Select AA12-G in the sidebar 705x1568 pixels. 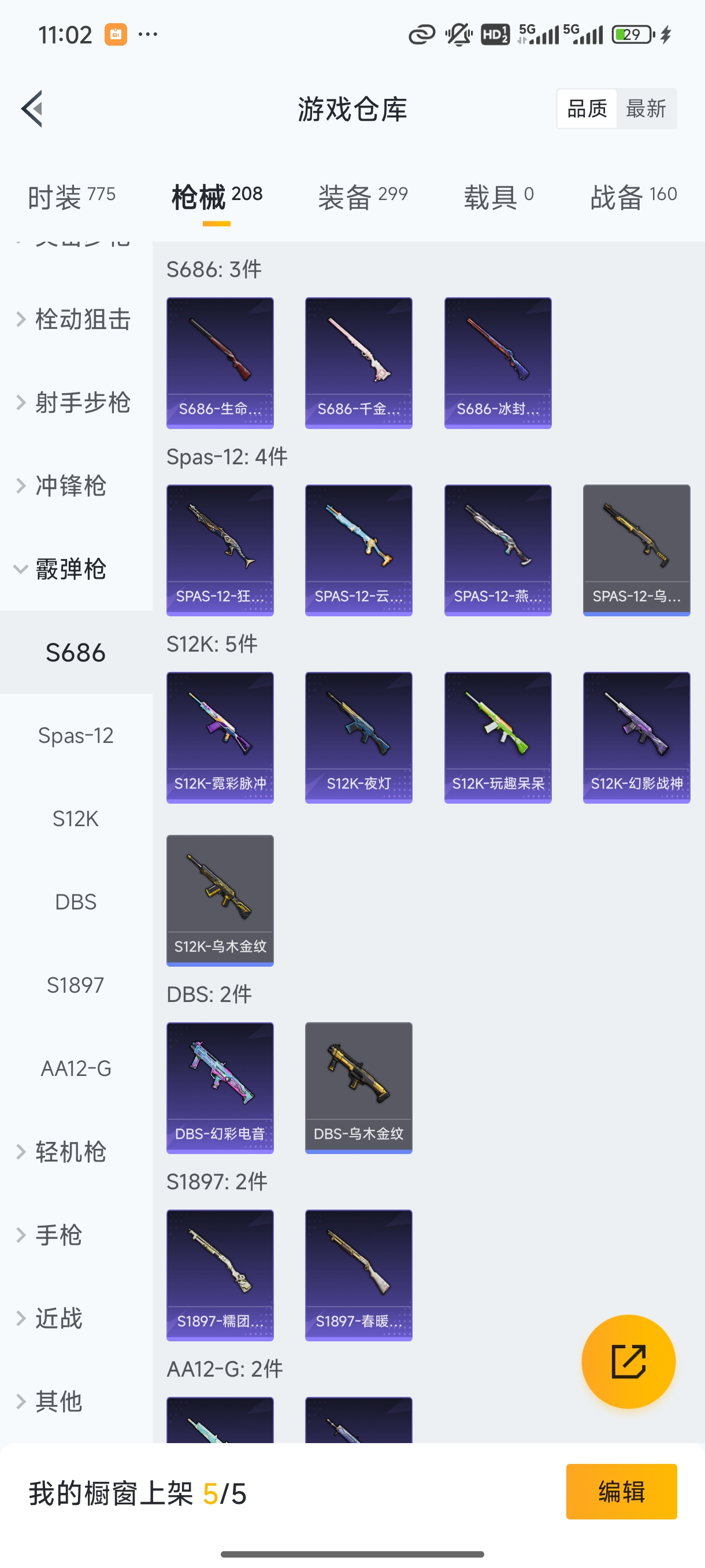pyautogui.click(x=76, y=1068)
